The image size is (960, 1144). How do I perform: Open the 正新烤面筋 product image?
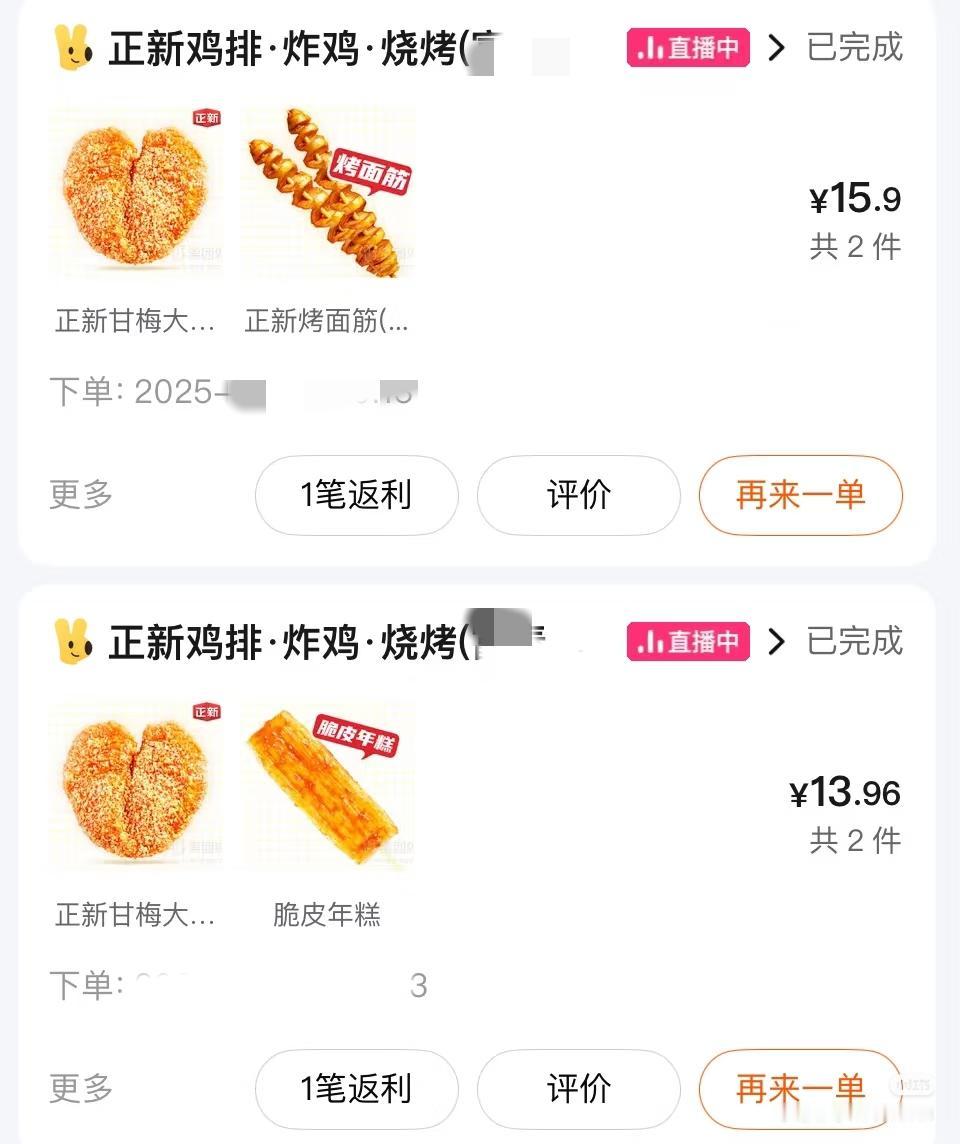pos(327,192)
